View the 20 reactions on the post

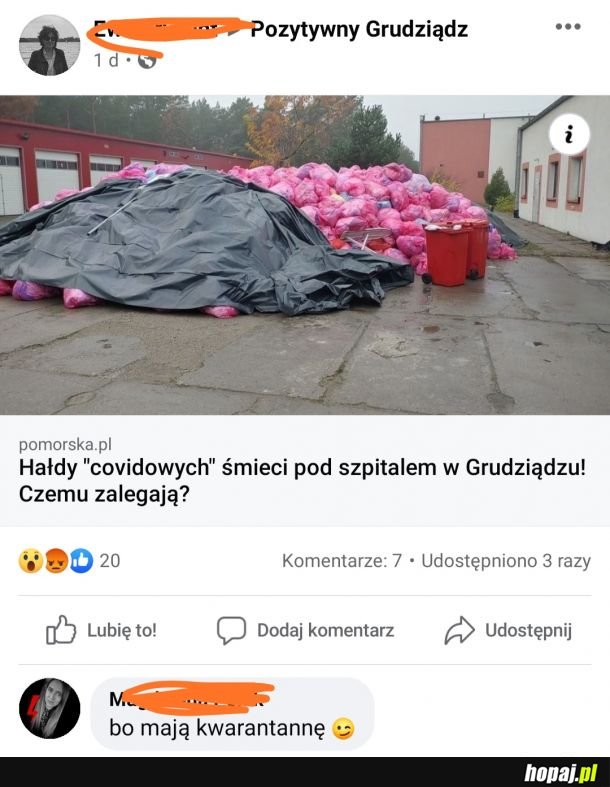click(x=69, y=561)
